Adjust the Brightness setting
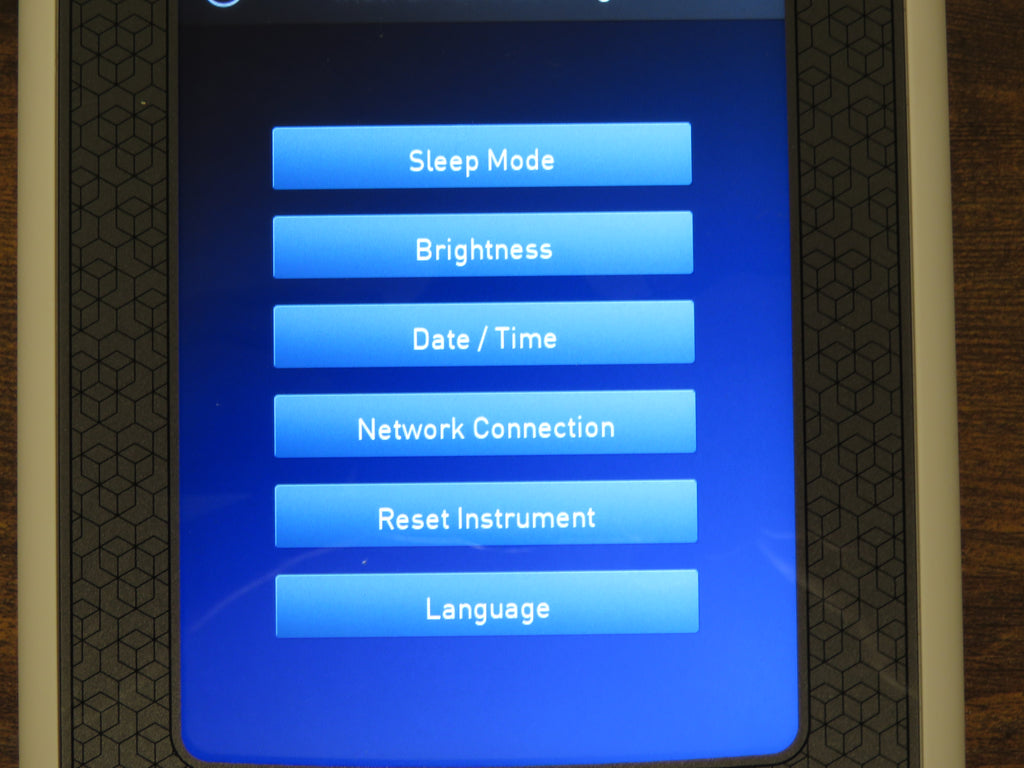Screen dimensions: 1024x768 [x=482, y=245]
